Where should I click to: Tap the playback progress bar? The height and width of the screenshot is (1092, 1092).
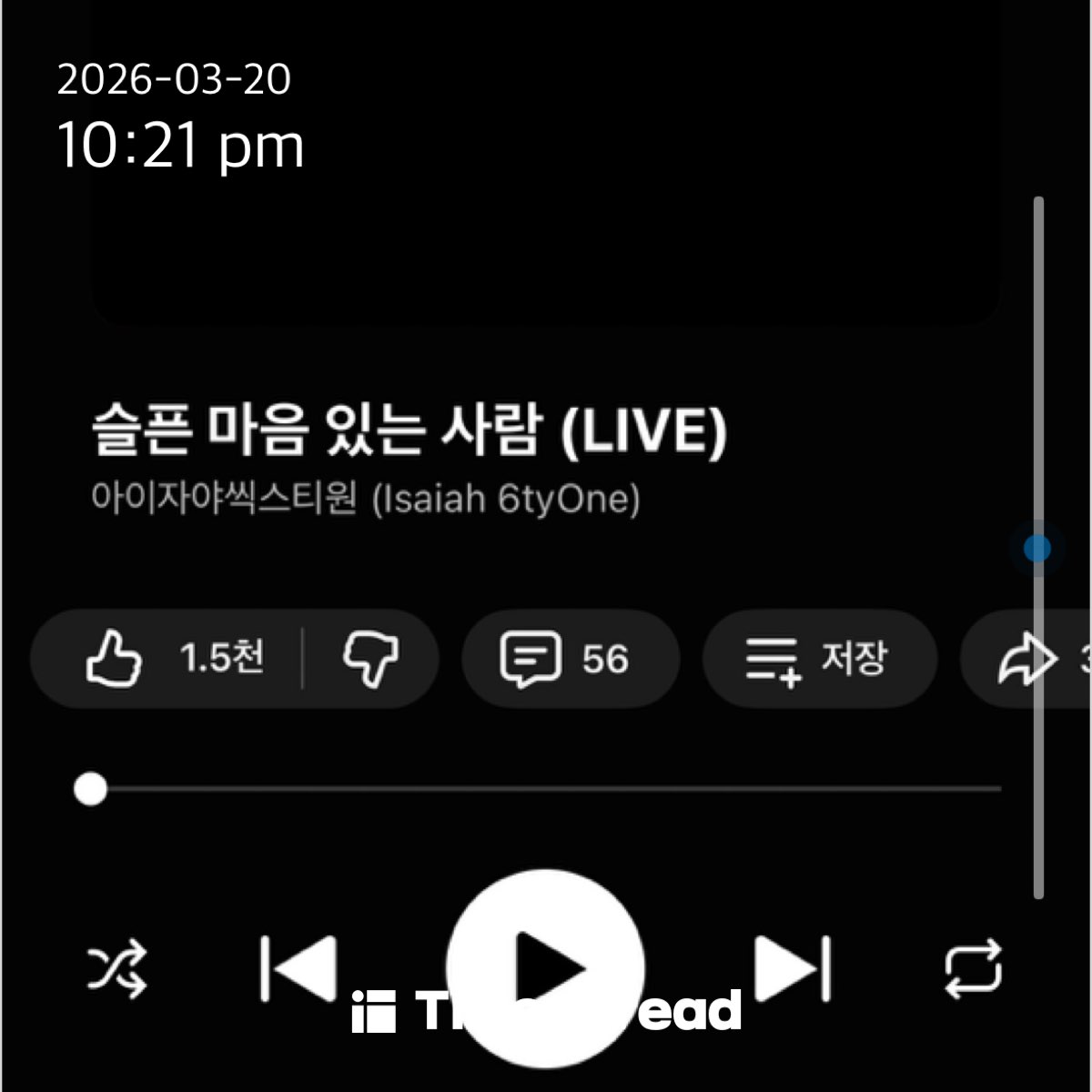546,789
